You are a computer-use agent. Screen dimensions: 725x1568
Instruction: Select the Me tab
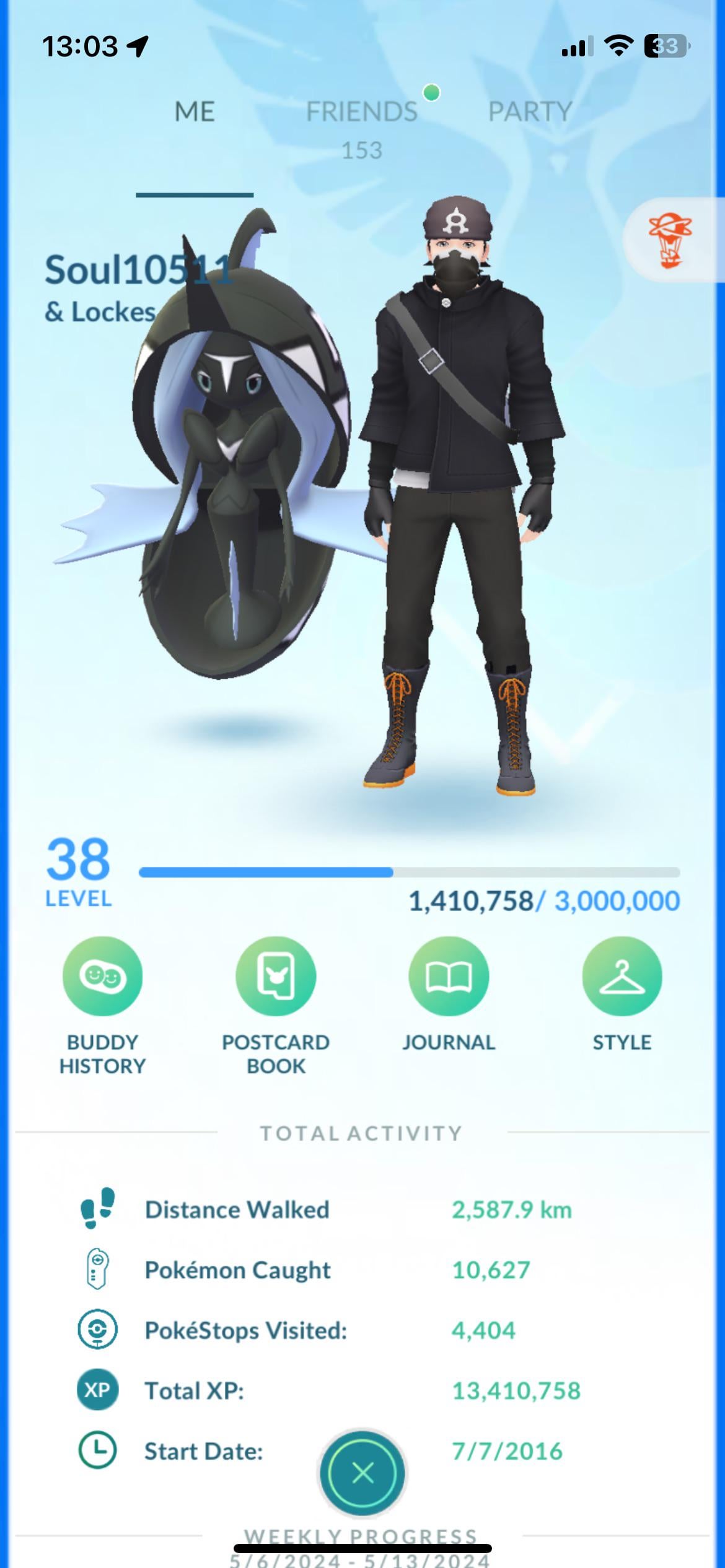click(x=195, y=112)
